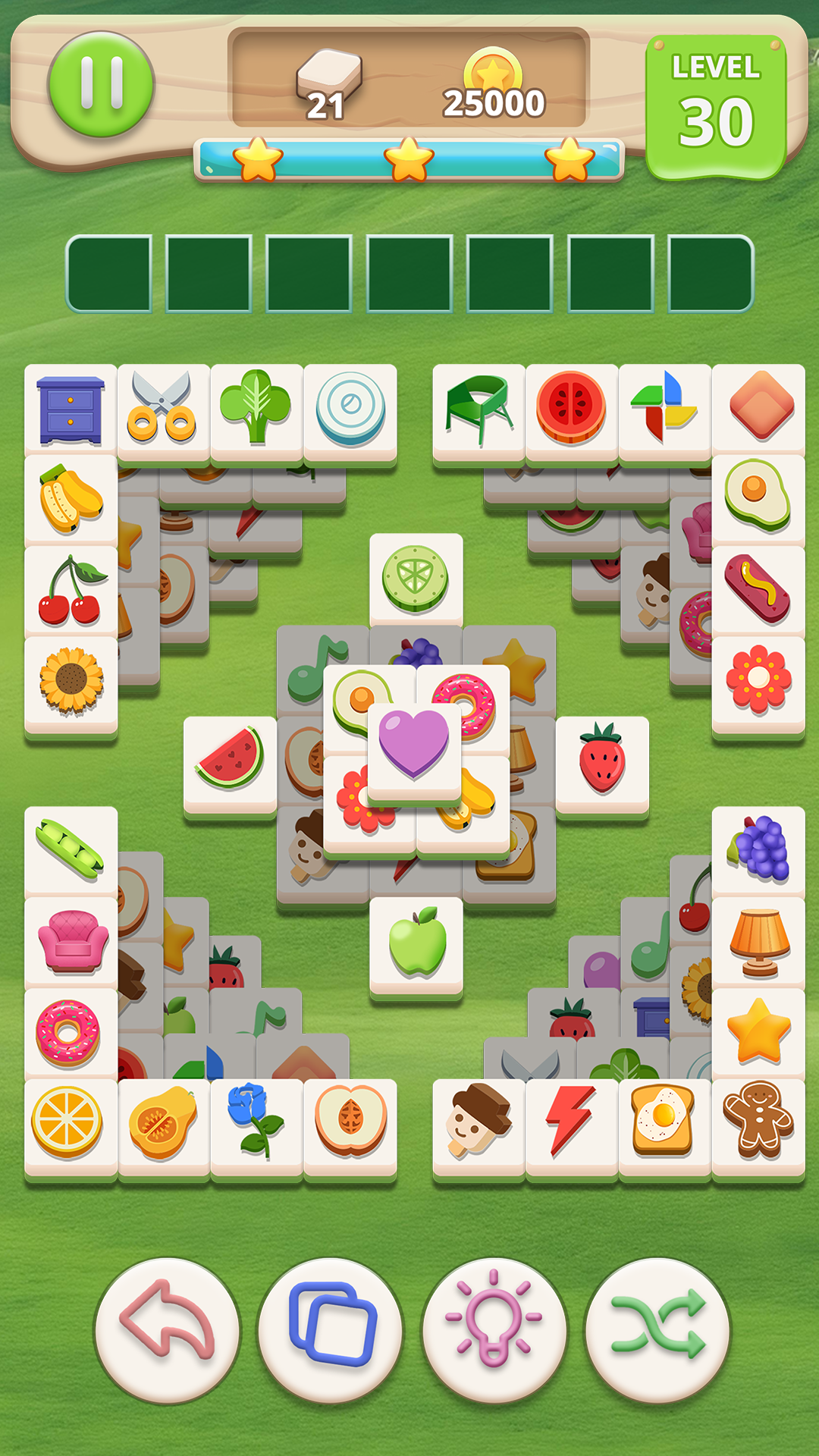This screenshot has height=1456, width=819.
Task: Tap the cucumber slice tile
Action: coord(416,579)
